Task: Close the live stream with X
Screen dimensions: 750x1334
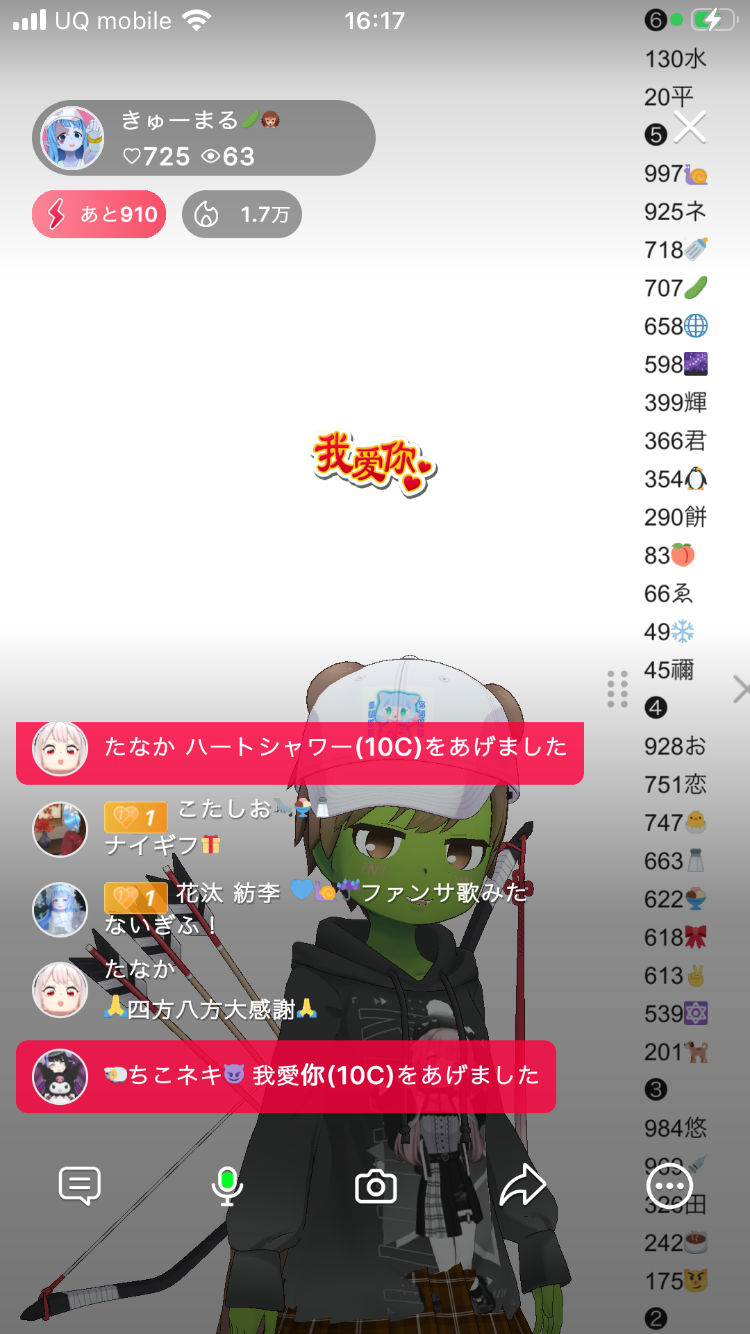Action: (x=690, y=127)
